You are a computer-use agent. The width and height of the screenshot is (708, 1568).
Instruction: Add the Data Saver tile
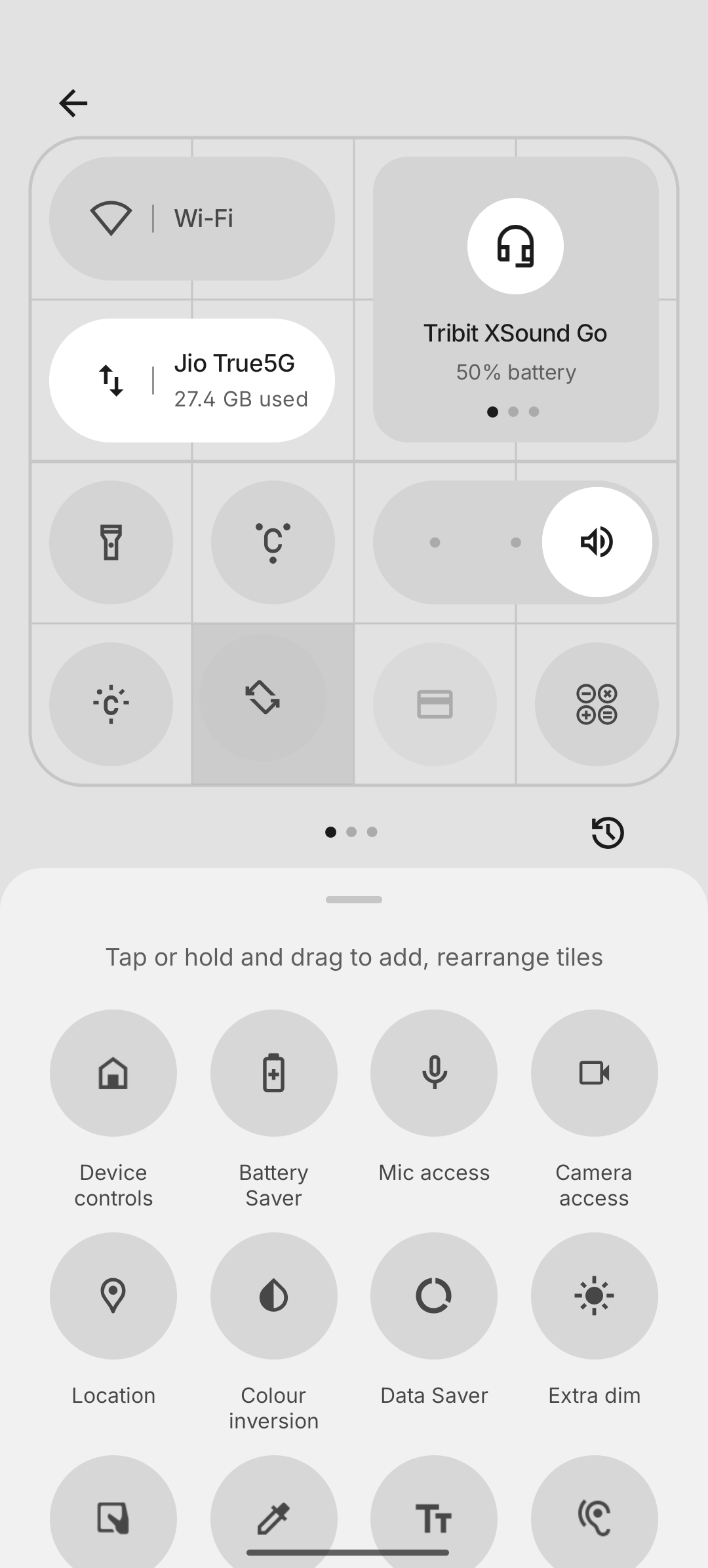coord(434,1296)
